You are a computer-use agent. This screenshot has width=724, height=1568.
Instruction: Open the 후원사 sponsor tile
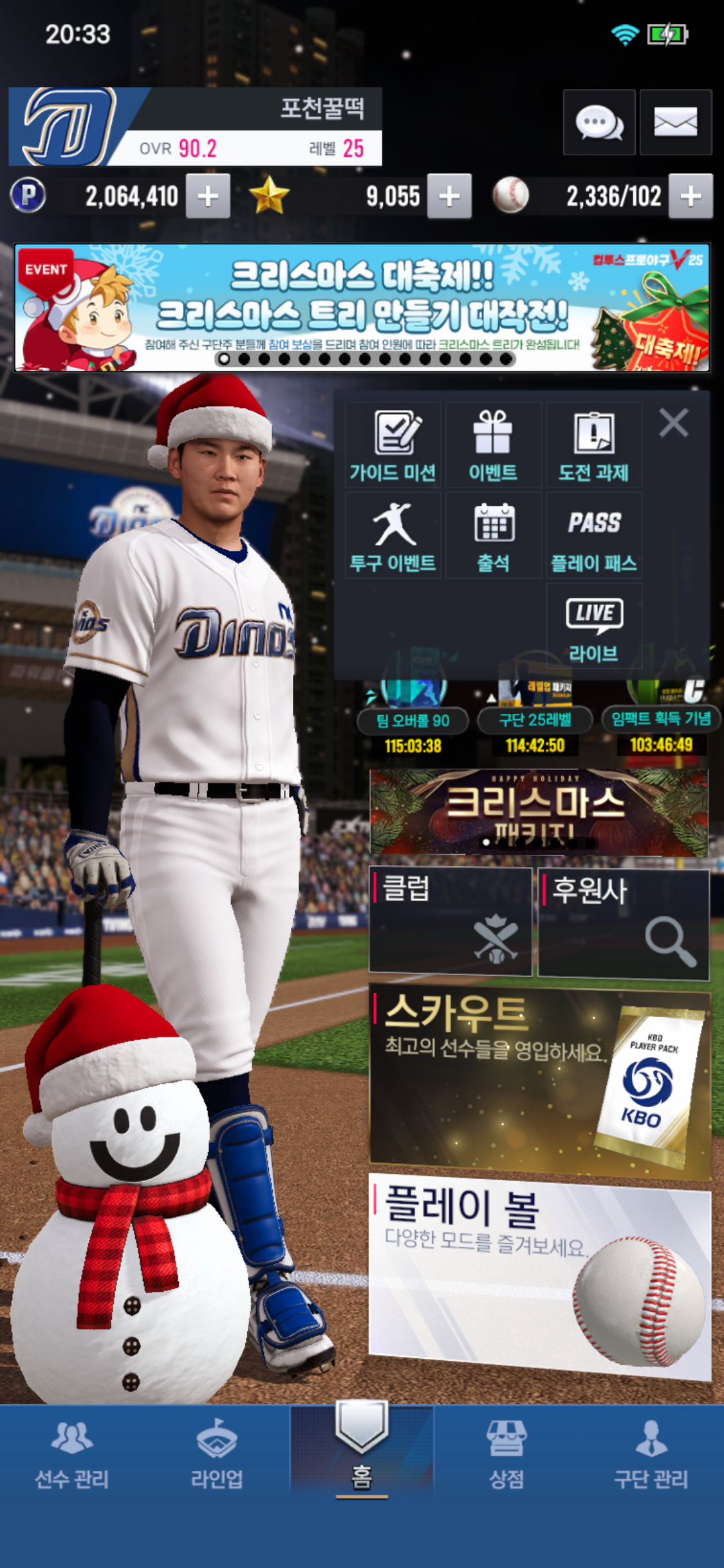click(623, 923)
